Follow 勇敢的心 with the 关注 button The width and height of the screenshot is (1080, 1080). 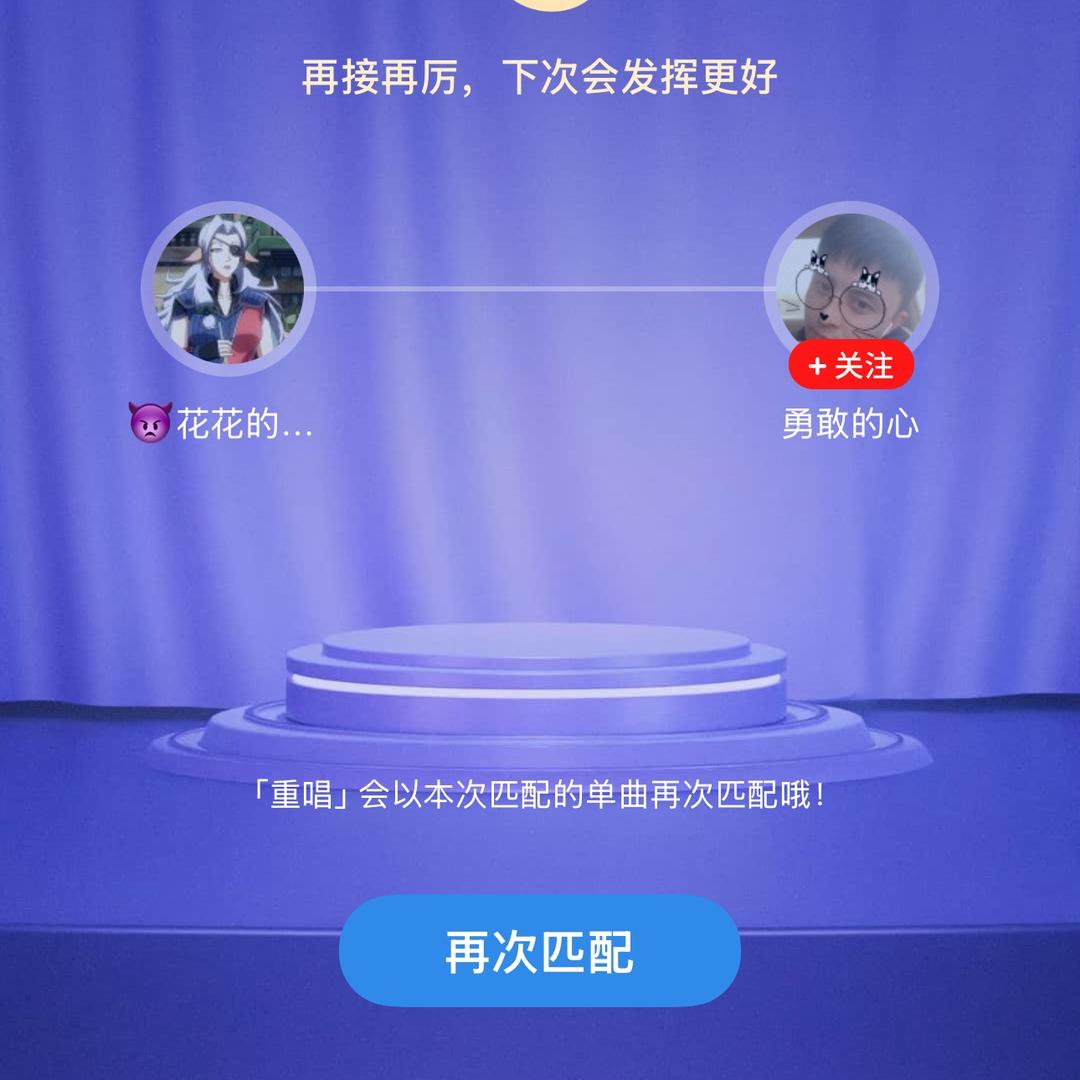tap(851, 366)
